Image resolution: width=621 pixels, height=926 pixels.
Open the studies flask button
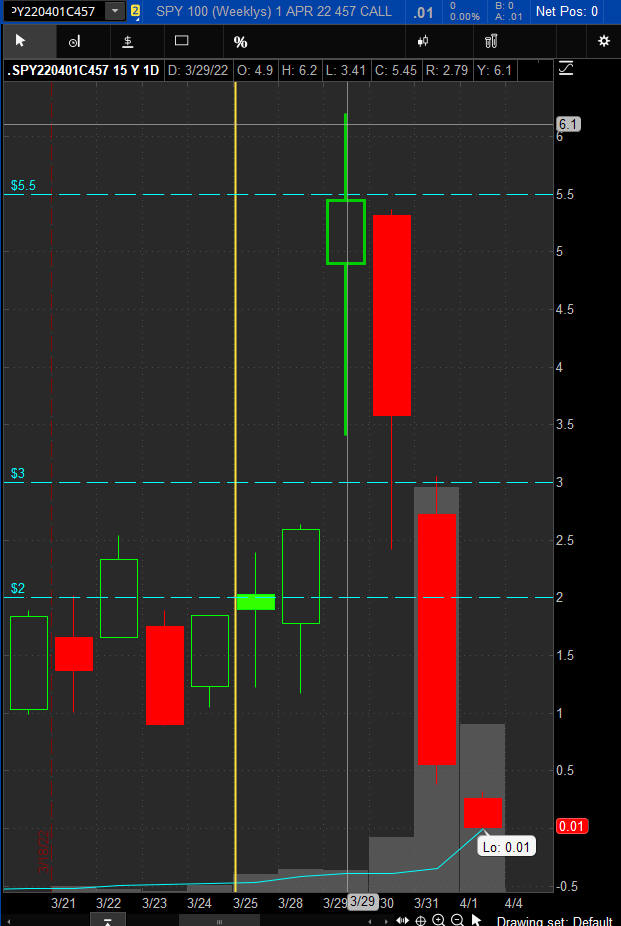coord(490,41)
